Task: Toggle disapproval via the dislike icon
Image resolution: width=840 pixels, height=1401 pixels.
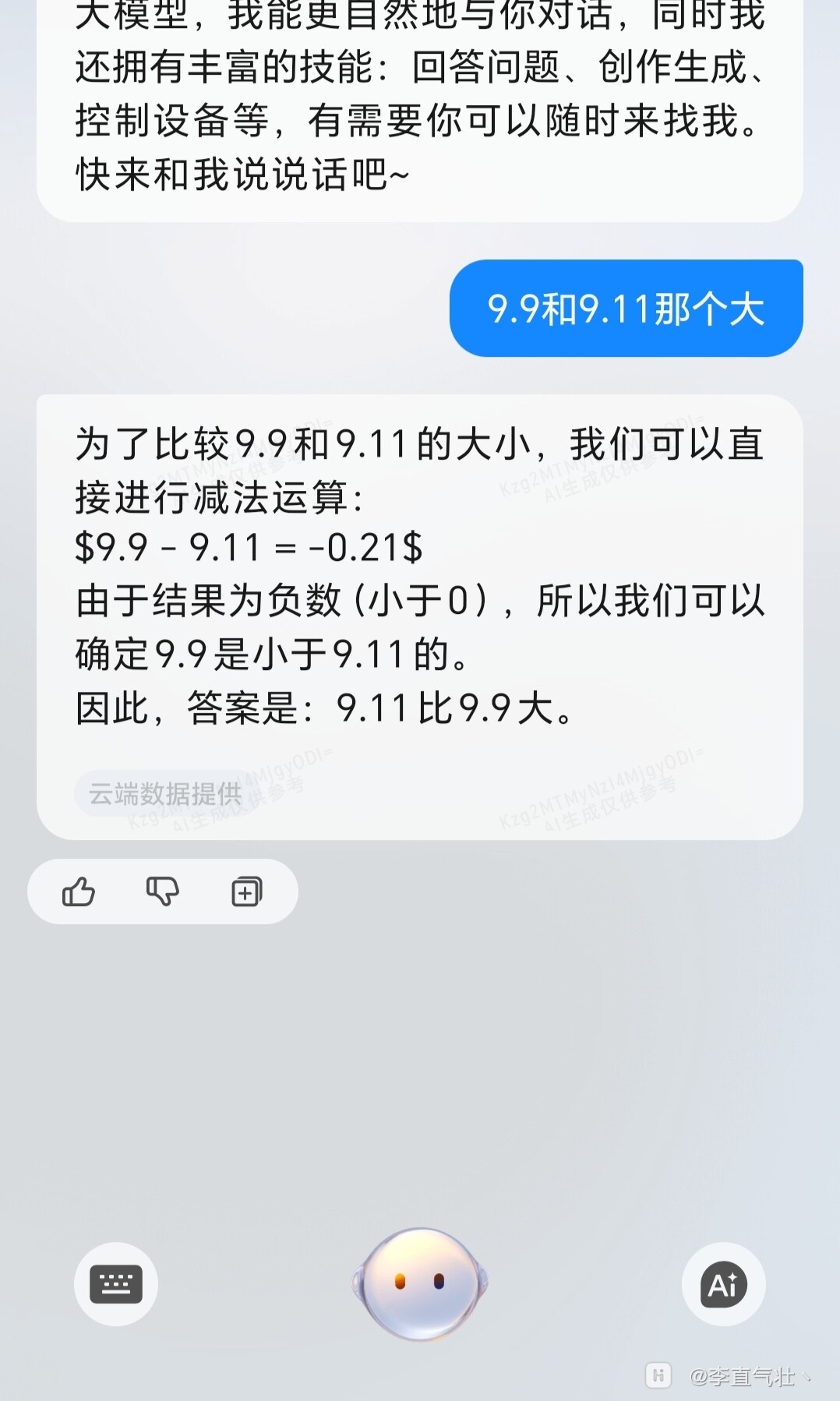Action: (163, 893)
